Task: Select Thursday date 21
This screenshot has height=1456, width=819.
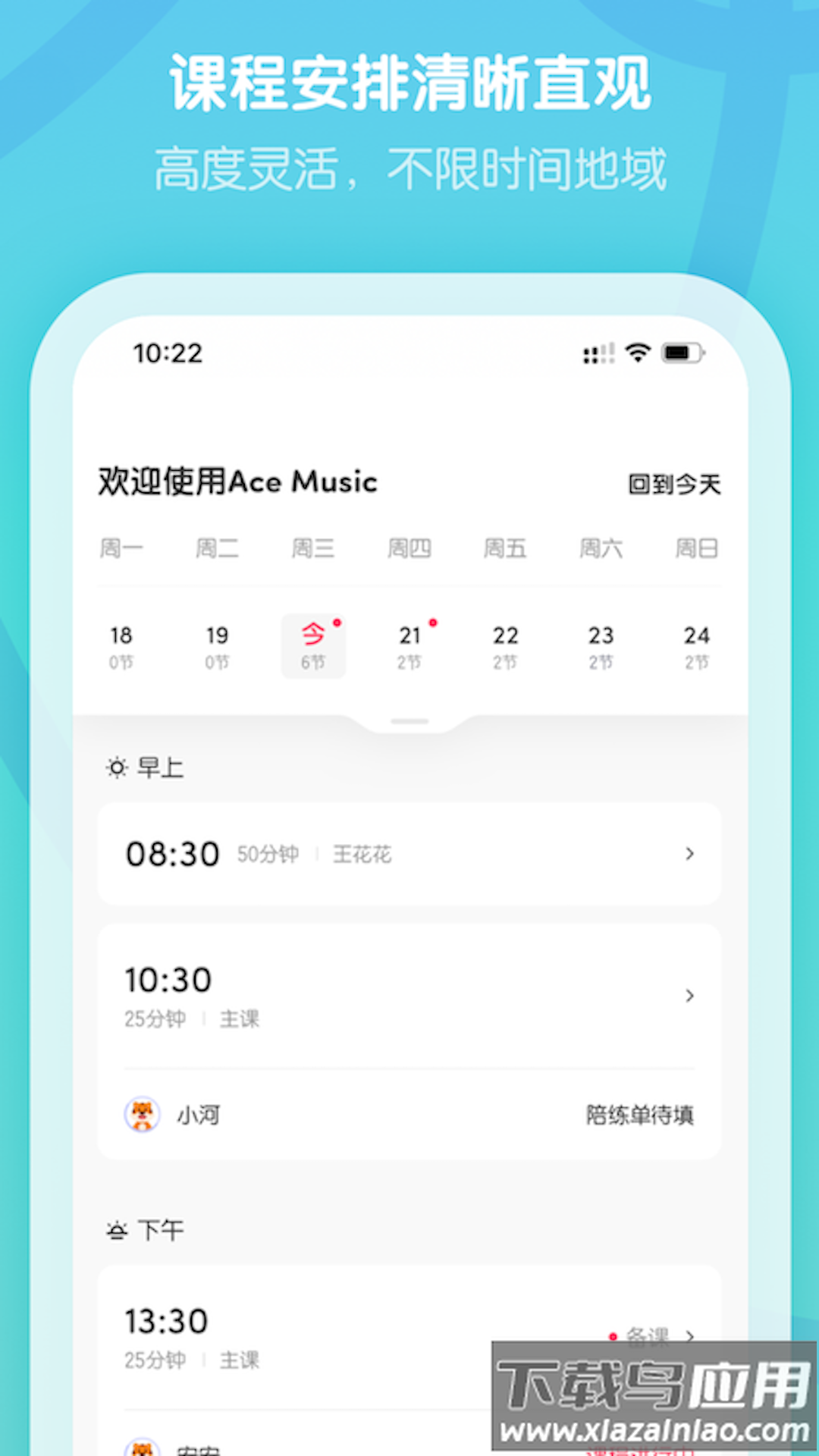Action: [x=409, y=645]
